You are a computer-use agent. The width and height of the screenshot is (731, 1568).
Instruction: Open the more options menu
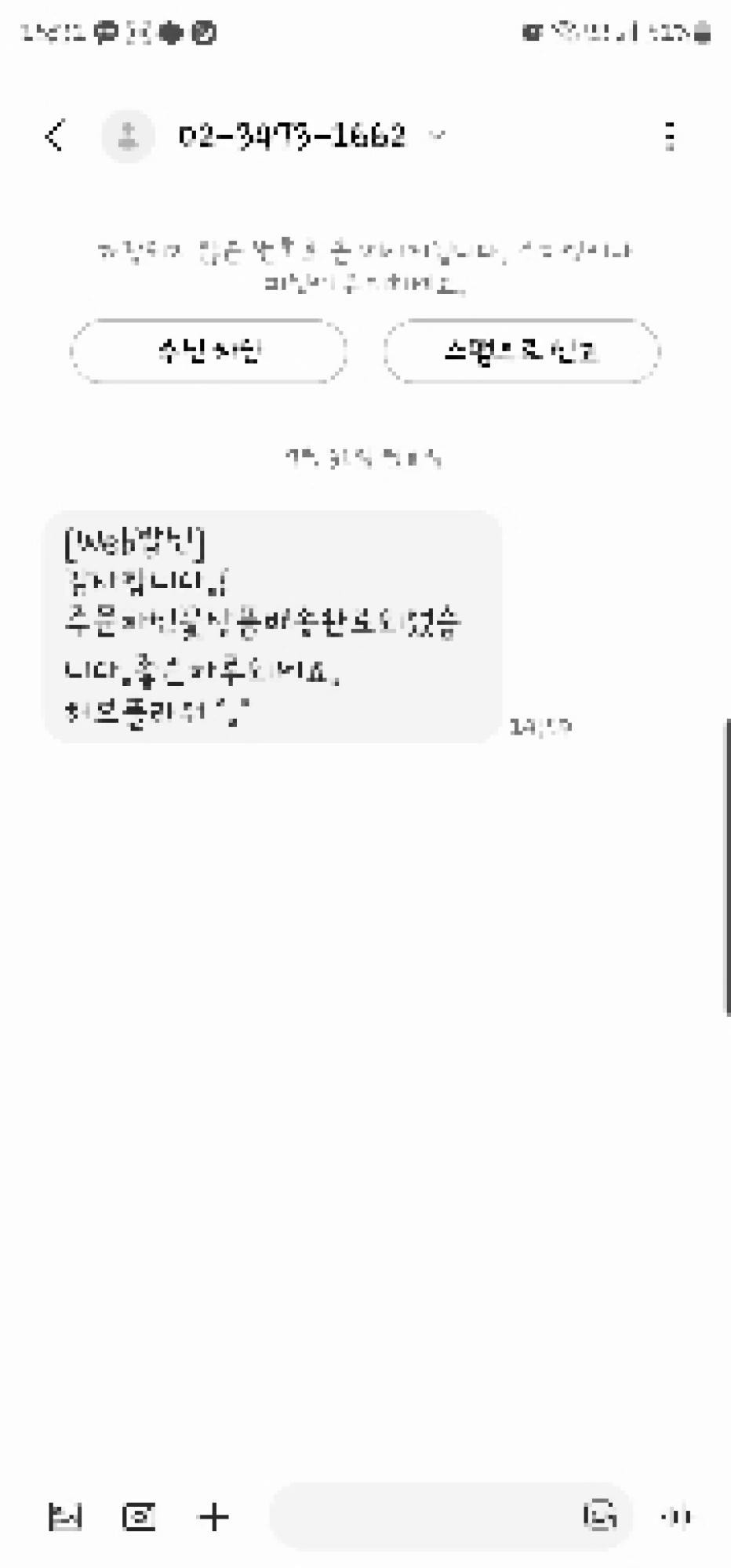click(669, 136)
